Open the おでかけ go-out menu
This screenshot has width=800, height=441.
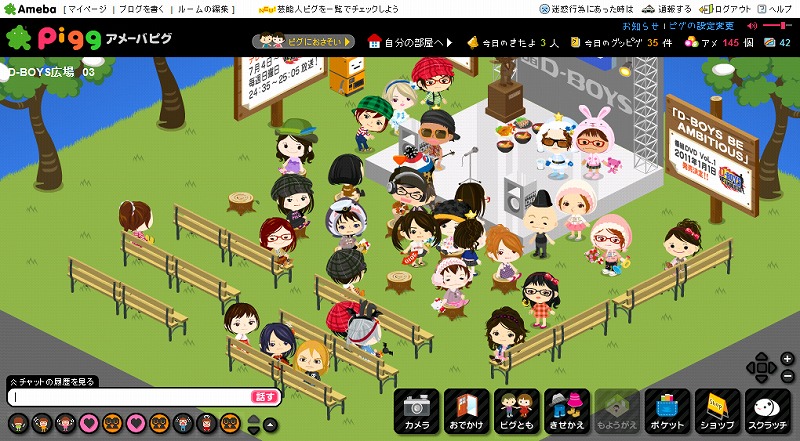467,412
